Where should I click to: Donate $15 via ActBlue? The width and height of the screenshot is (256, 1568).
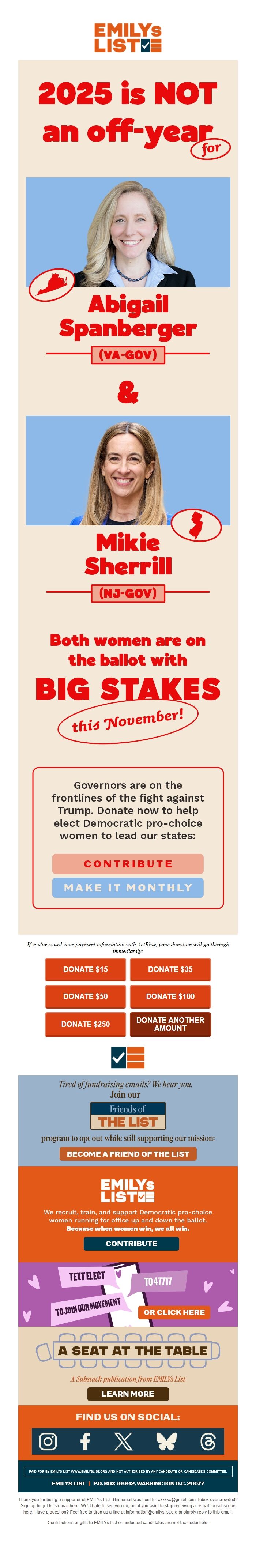[x=85, y=969]
